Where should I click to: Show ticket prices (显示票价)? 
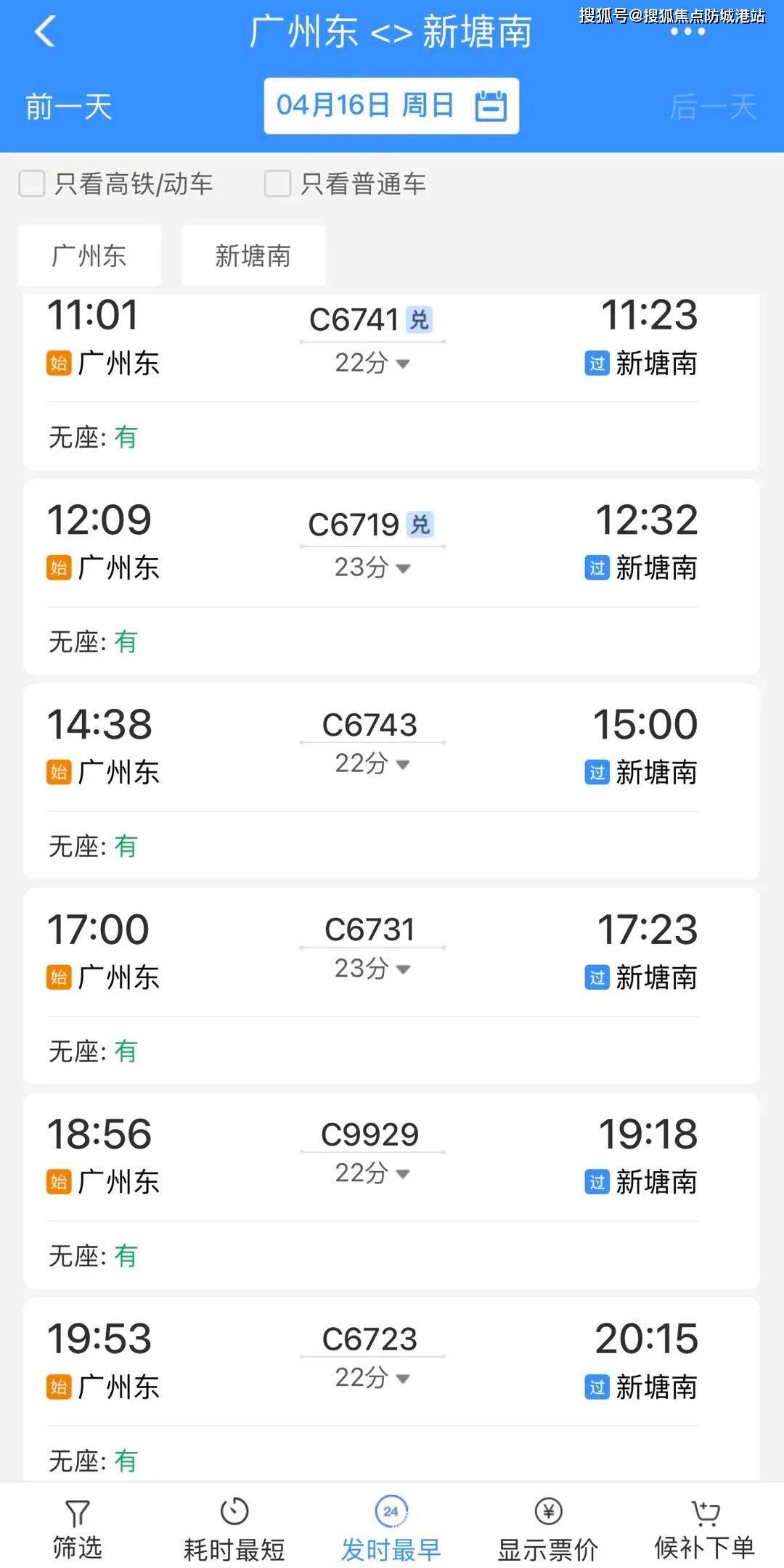point(548,1530)
